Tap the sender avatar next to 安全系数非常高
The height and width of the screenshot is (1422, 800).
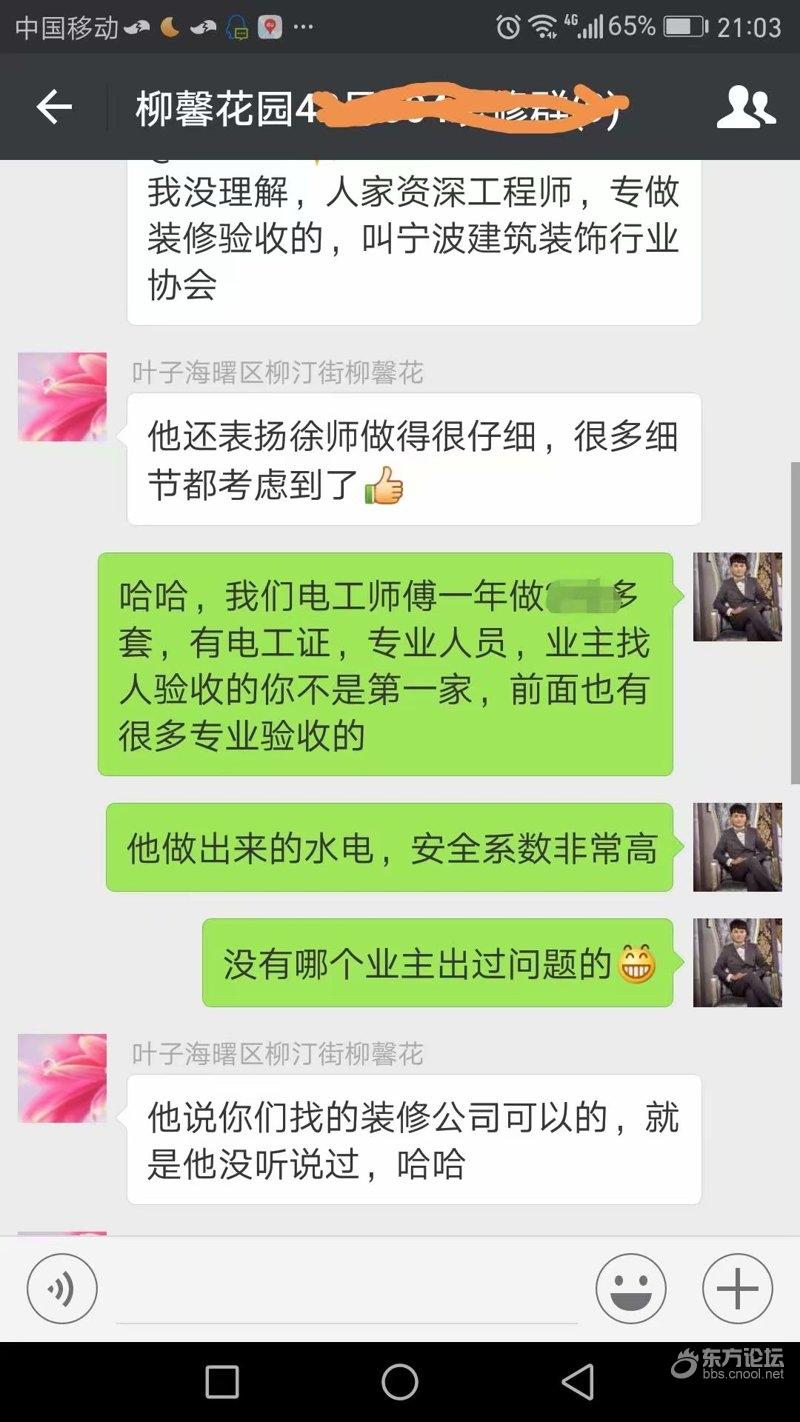[737, 847]
